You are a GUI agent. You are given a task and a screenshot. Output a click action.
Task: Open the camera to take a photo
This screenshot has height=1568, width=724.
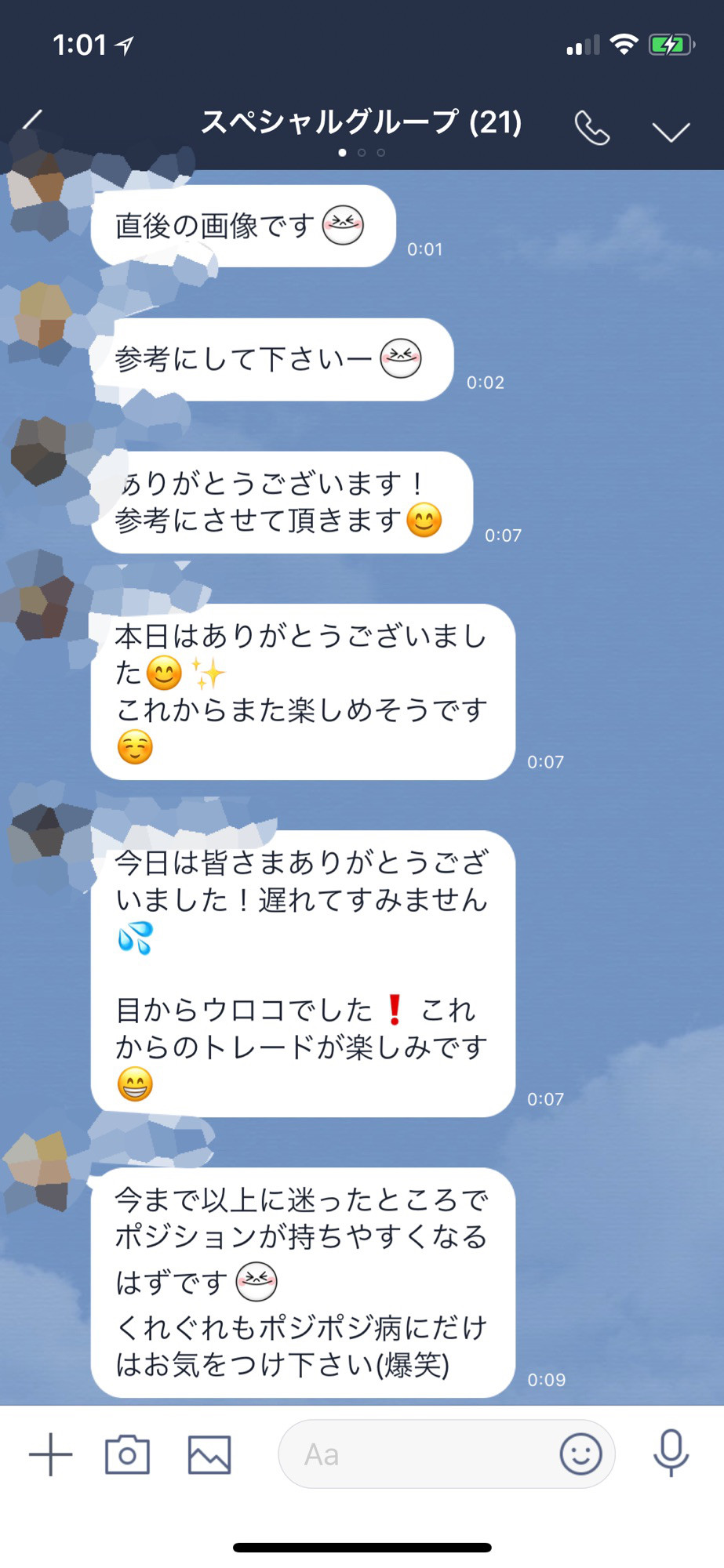(x=127, y=1455)
